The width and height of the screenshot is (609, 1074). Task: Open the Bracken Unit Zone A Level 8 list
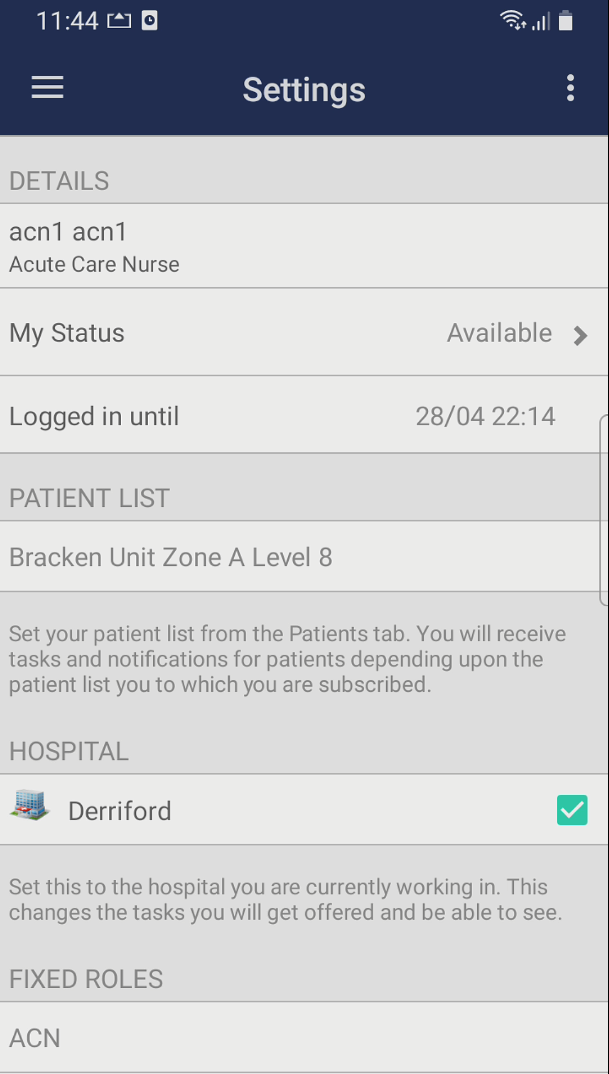click(304, 557)
